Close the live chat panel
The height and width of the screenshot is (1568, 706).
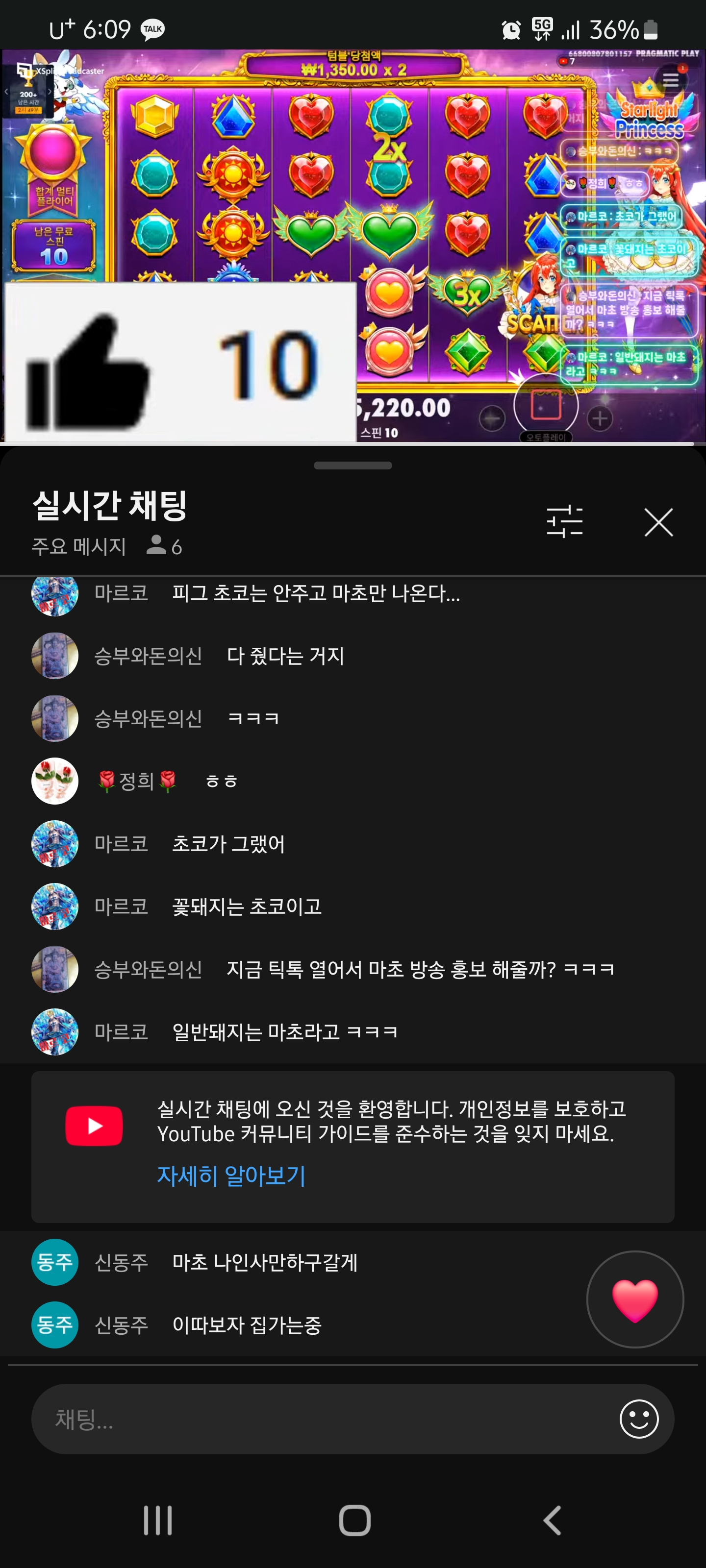[658, 522]
